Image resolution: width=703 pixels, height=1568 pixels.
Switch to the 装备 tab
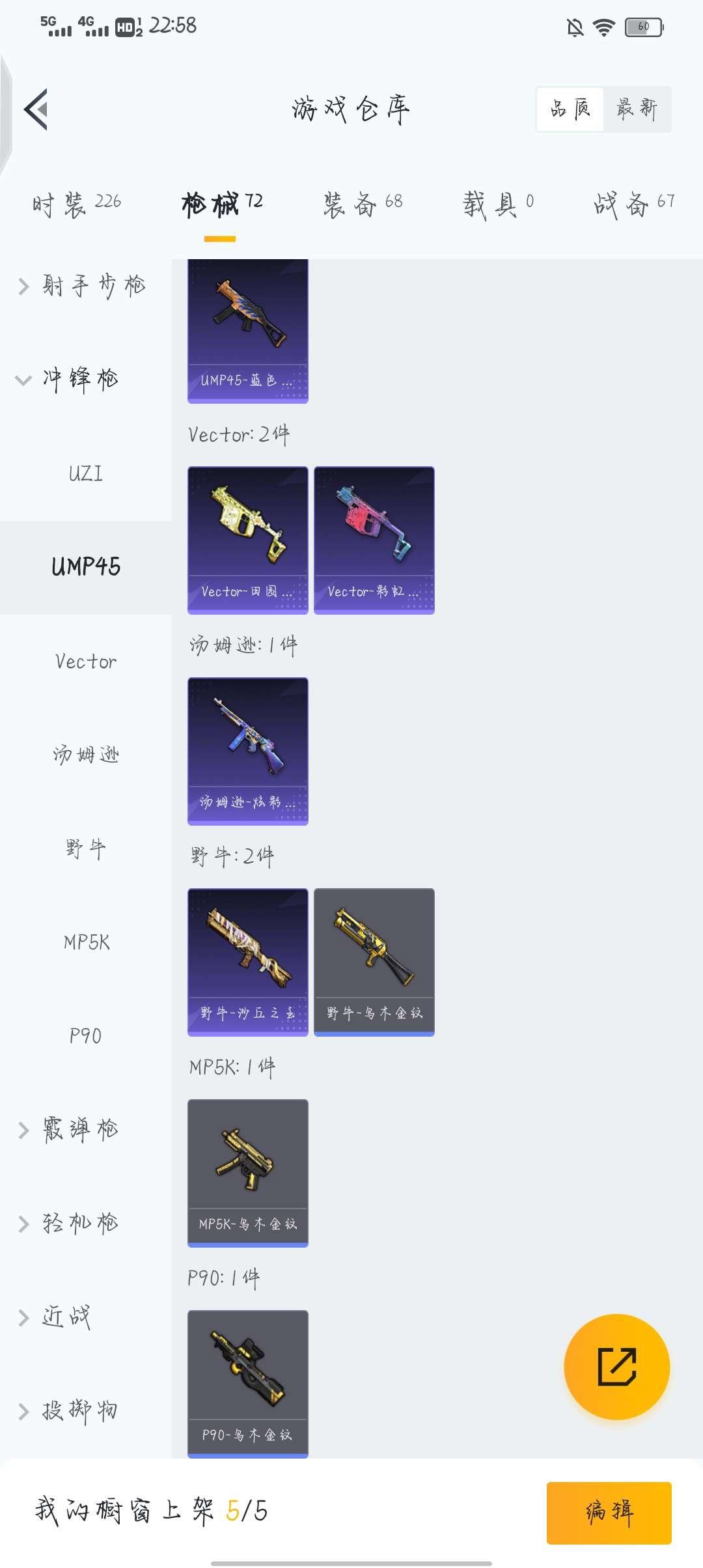click(363, 204)
